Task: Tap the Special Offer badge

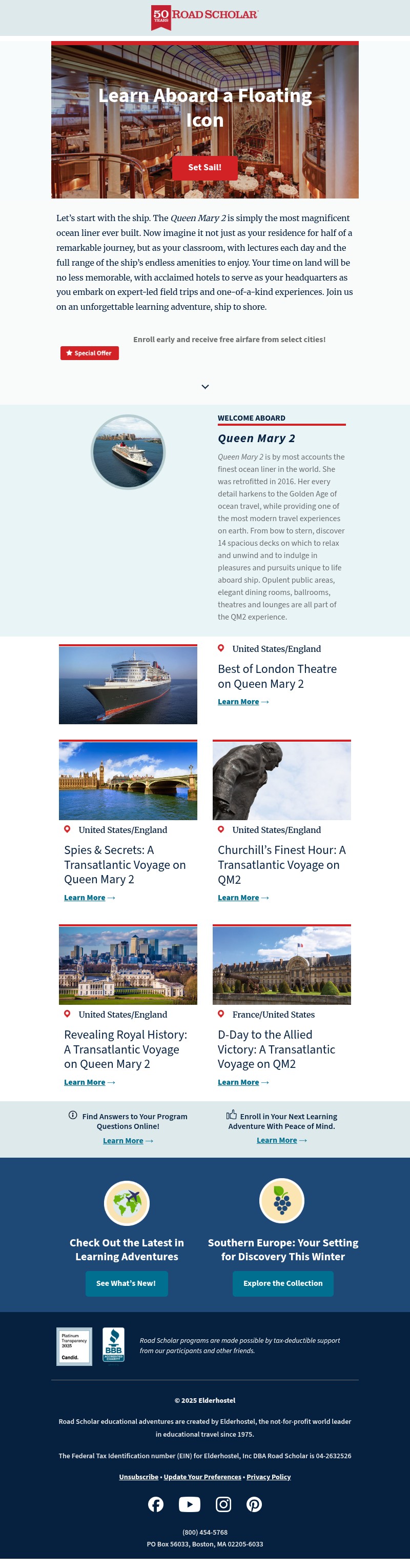Action: coord(89,353)
